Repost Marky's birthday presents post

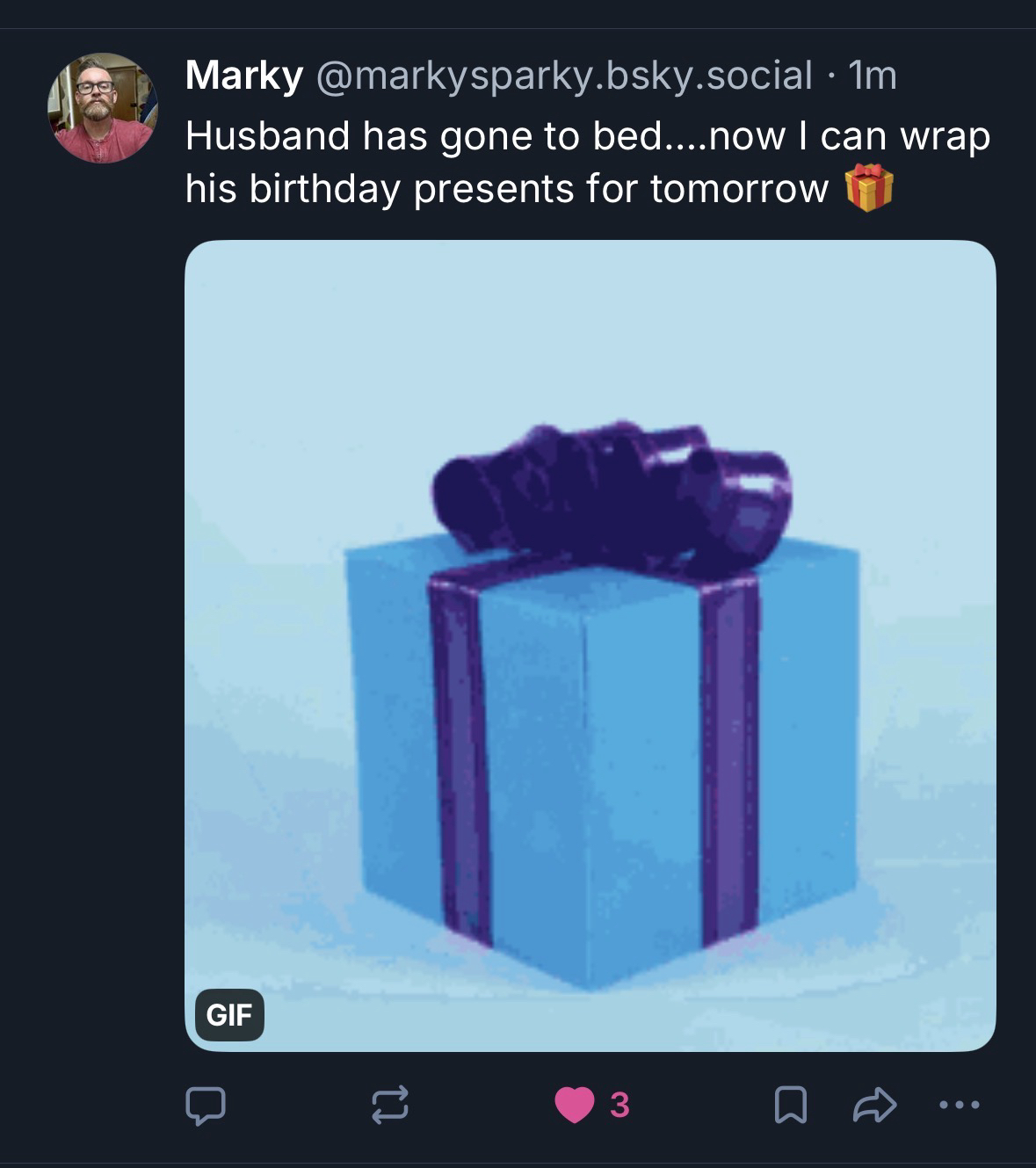pyautogui.click(x=390, y=1106)
